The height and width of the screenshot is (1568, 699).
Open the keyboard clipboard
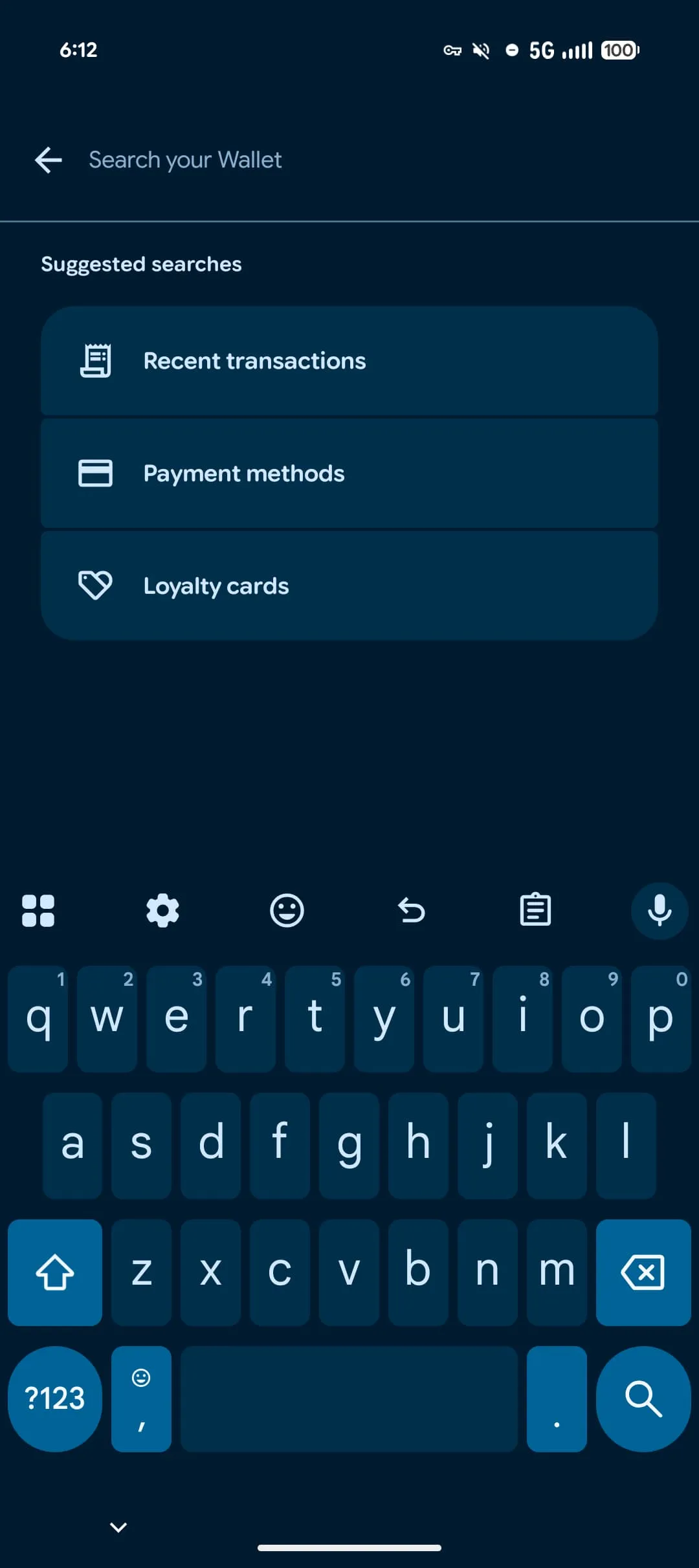click(535, 911)
